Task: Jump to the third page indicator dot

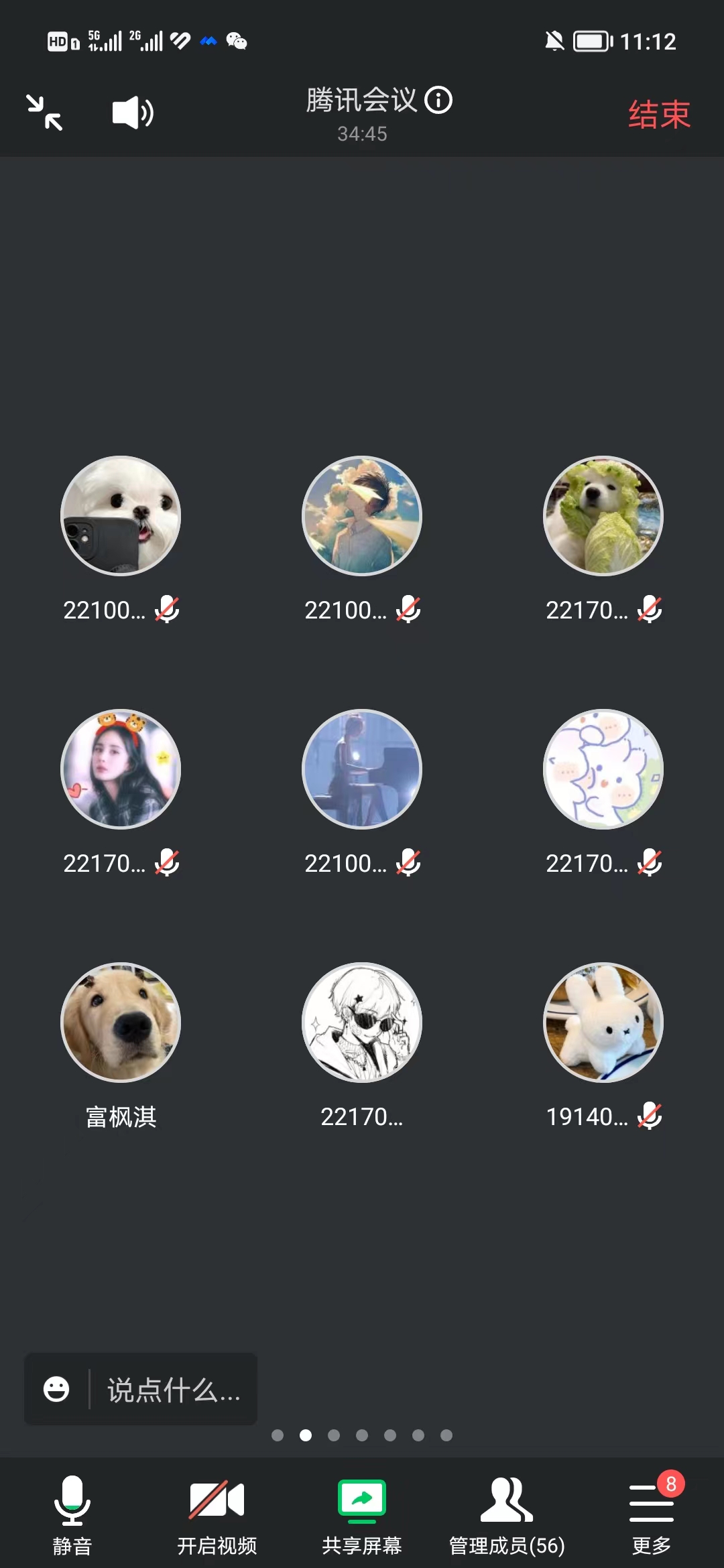Action: pyautogui.click(x=334, y=1435)
